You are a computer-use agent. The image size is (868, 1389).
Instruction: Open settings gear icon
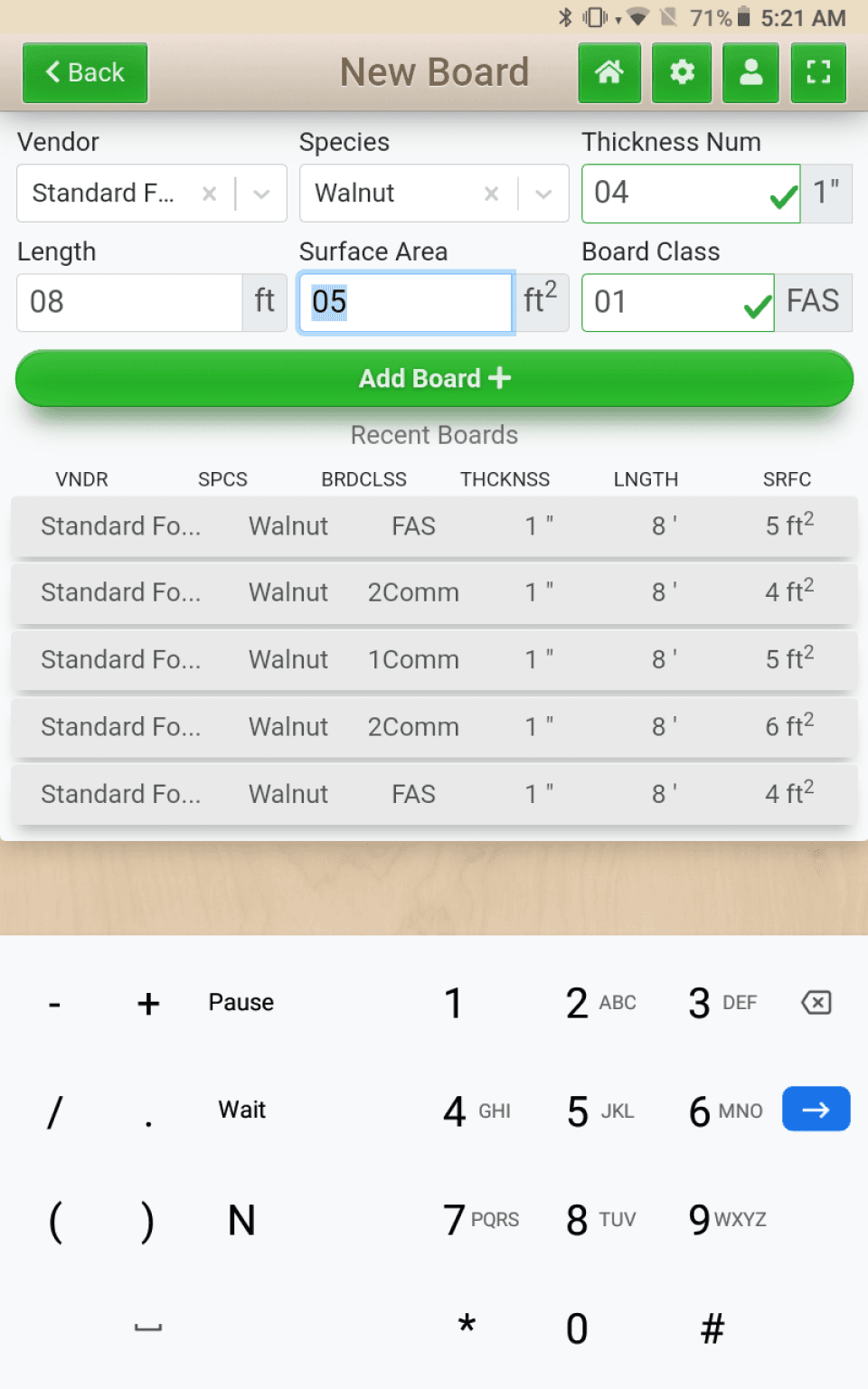coord(682,72)
